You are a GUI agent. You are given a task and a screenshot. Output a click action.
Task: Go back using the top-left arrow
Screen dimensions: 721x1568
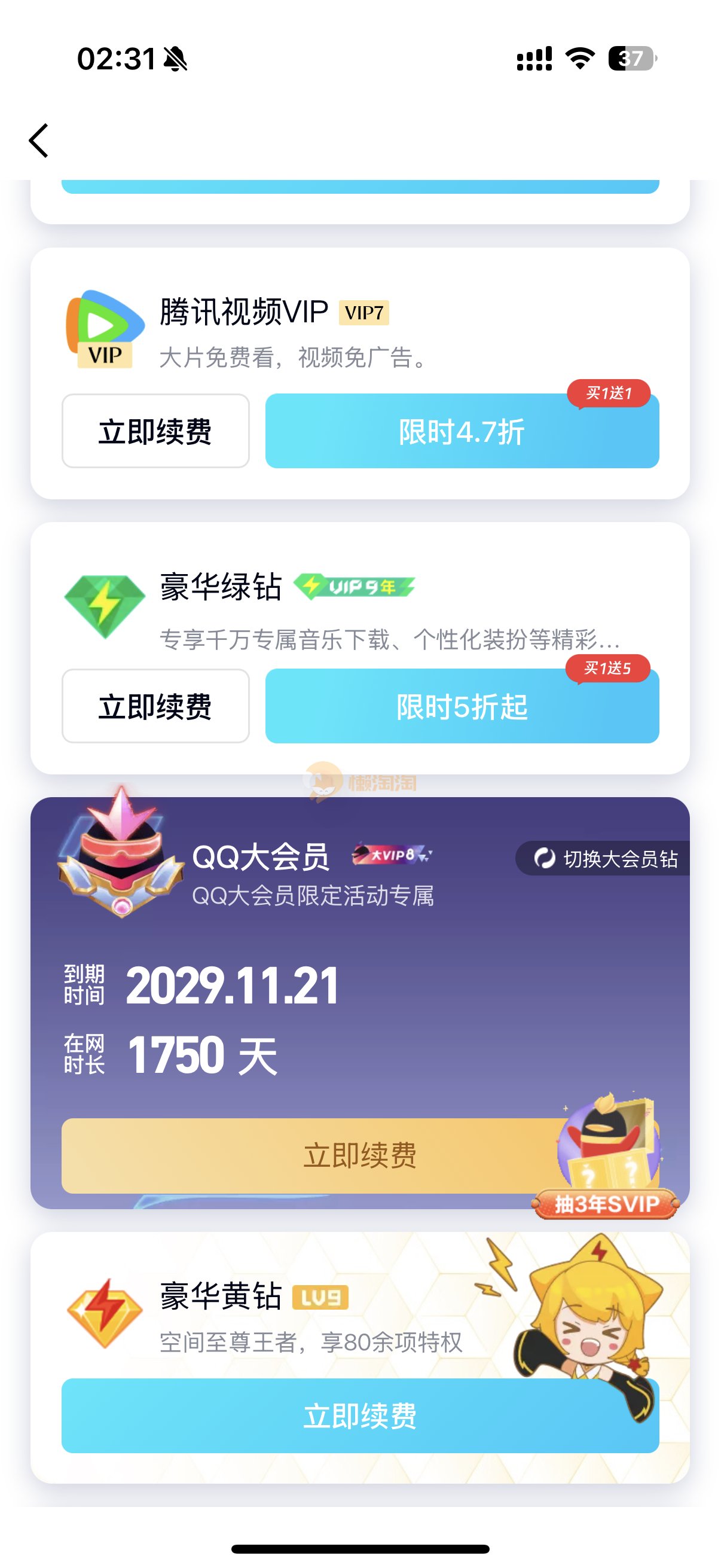coord(39,141)
